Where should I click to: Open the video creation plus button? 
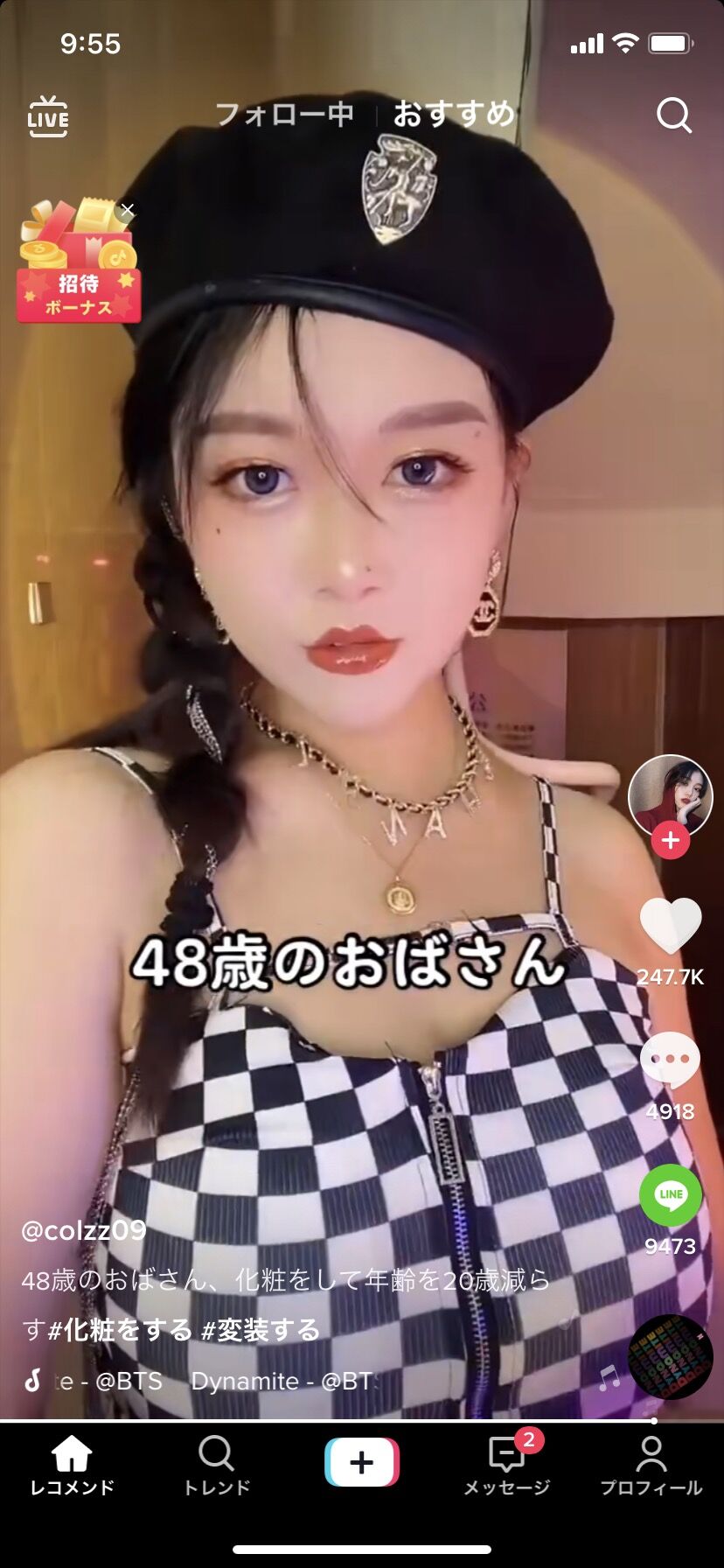tap(362, 1456)
